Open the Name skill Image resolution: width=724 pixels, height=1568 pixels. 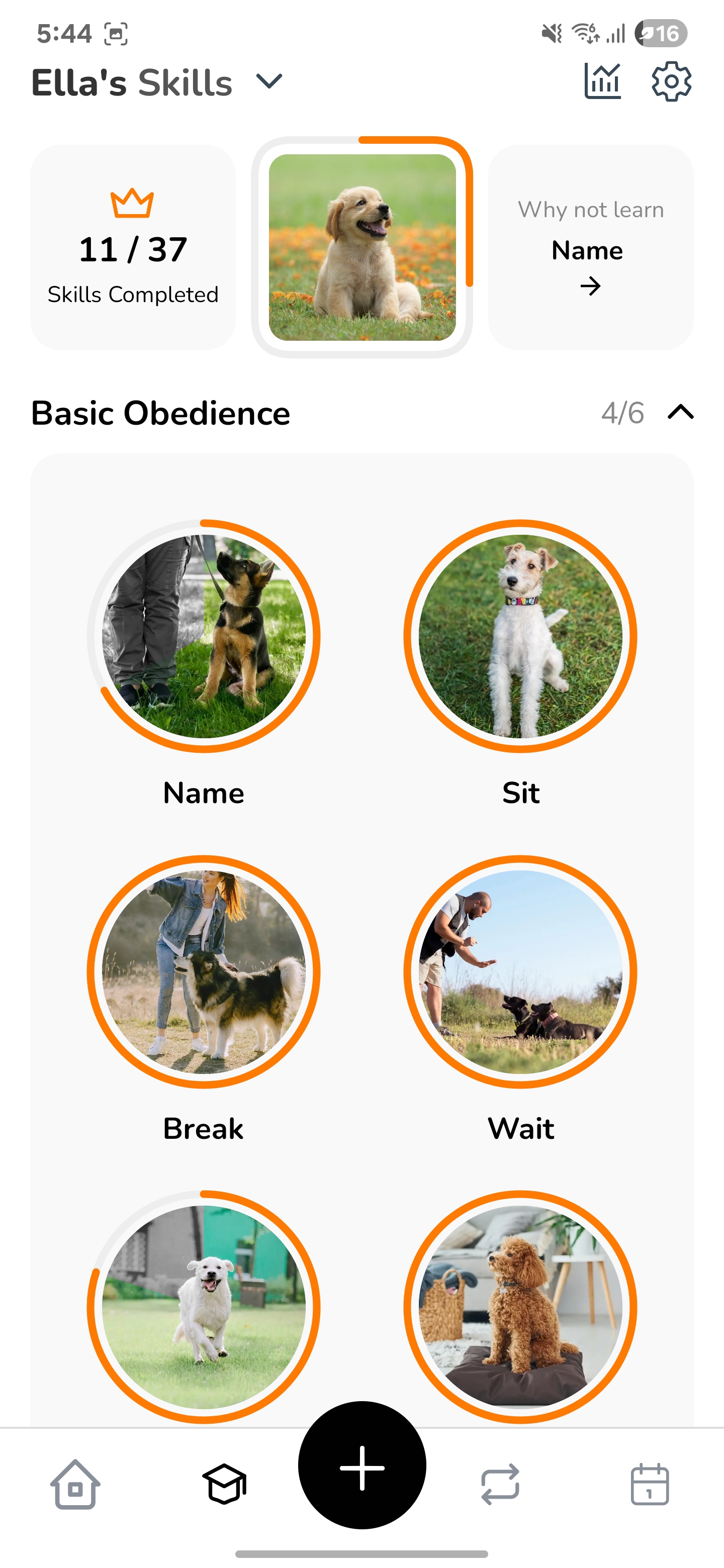pyautogui.click(x=204, y=637)
